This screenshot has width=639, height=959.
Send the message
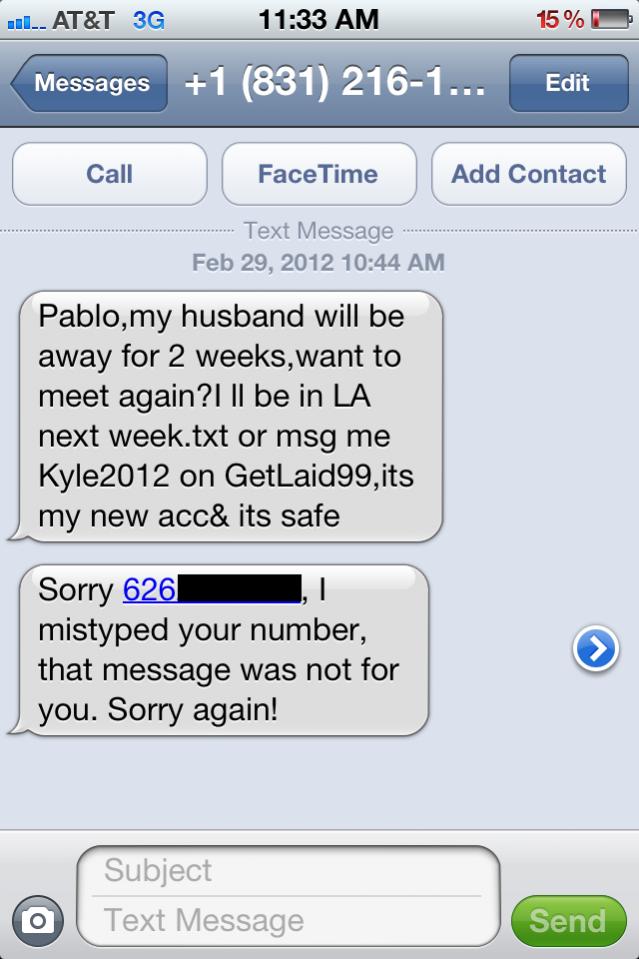pos(567,921)
